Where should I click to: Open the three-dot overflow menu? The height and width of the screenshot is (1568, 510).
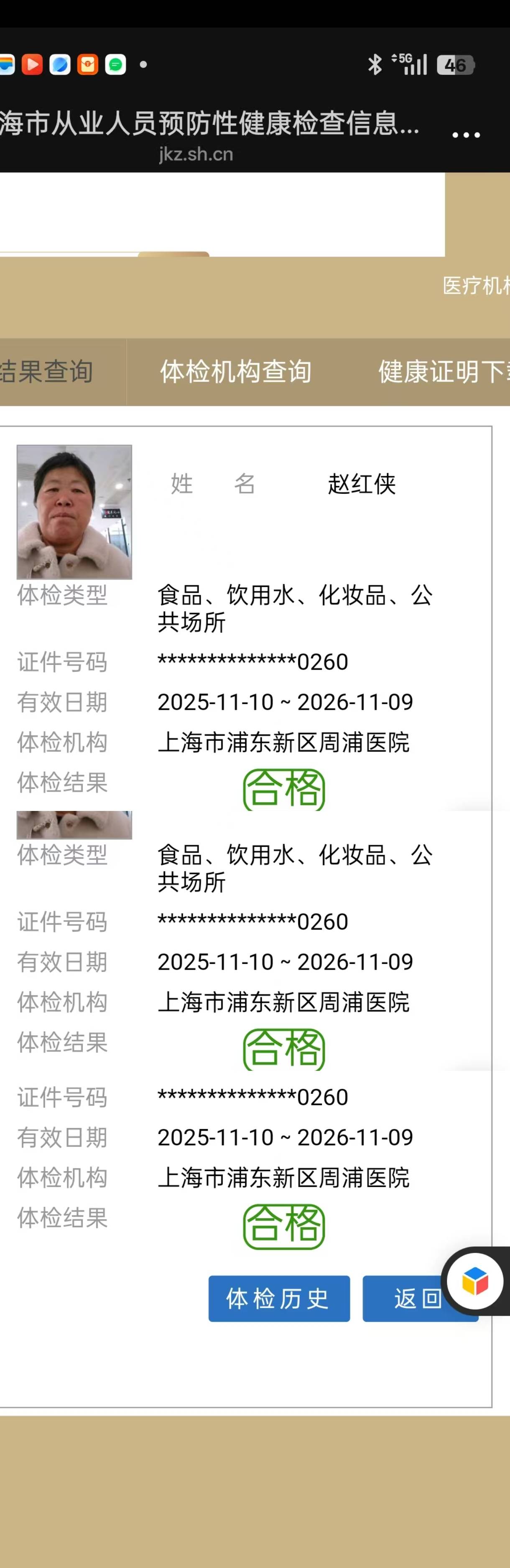[466, 135]
